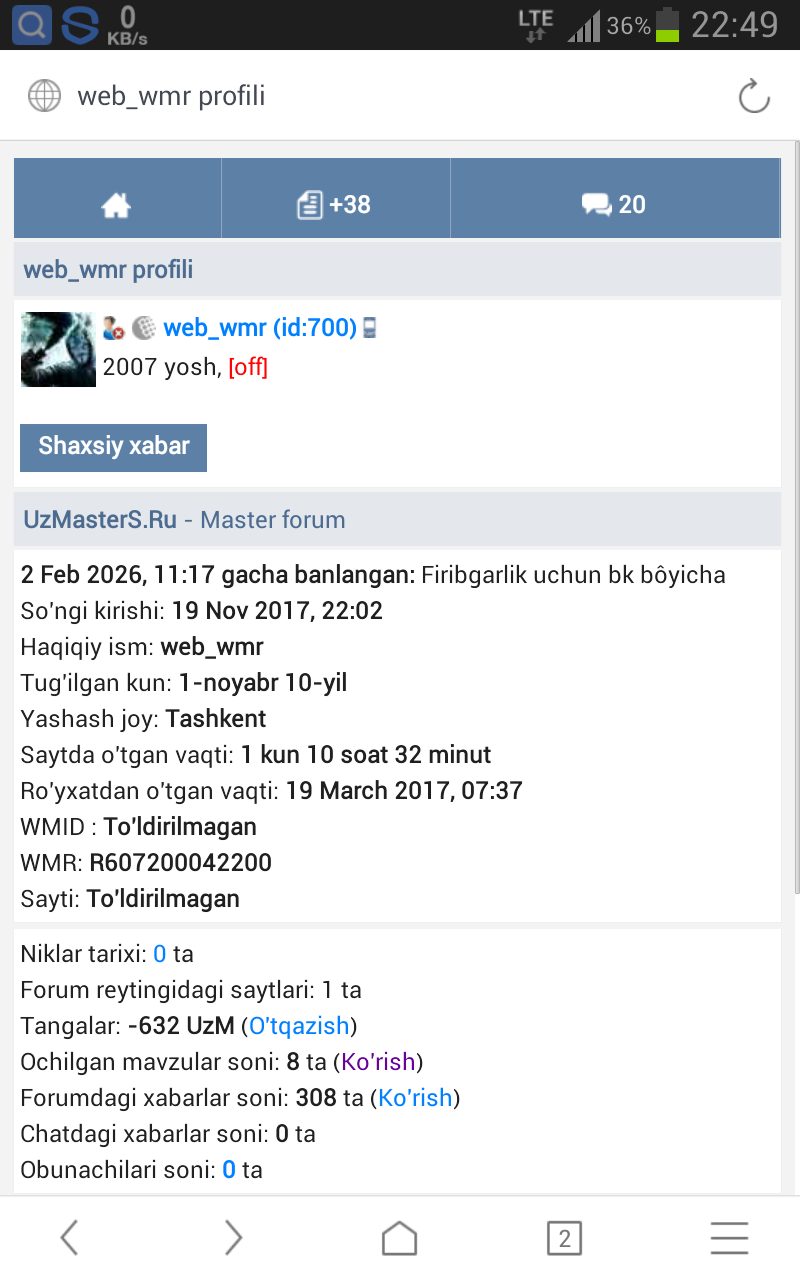Open the Obunachilari soni count link
The width and height of the screenshot is (800, 1280).
point(229,1170)
